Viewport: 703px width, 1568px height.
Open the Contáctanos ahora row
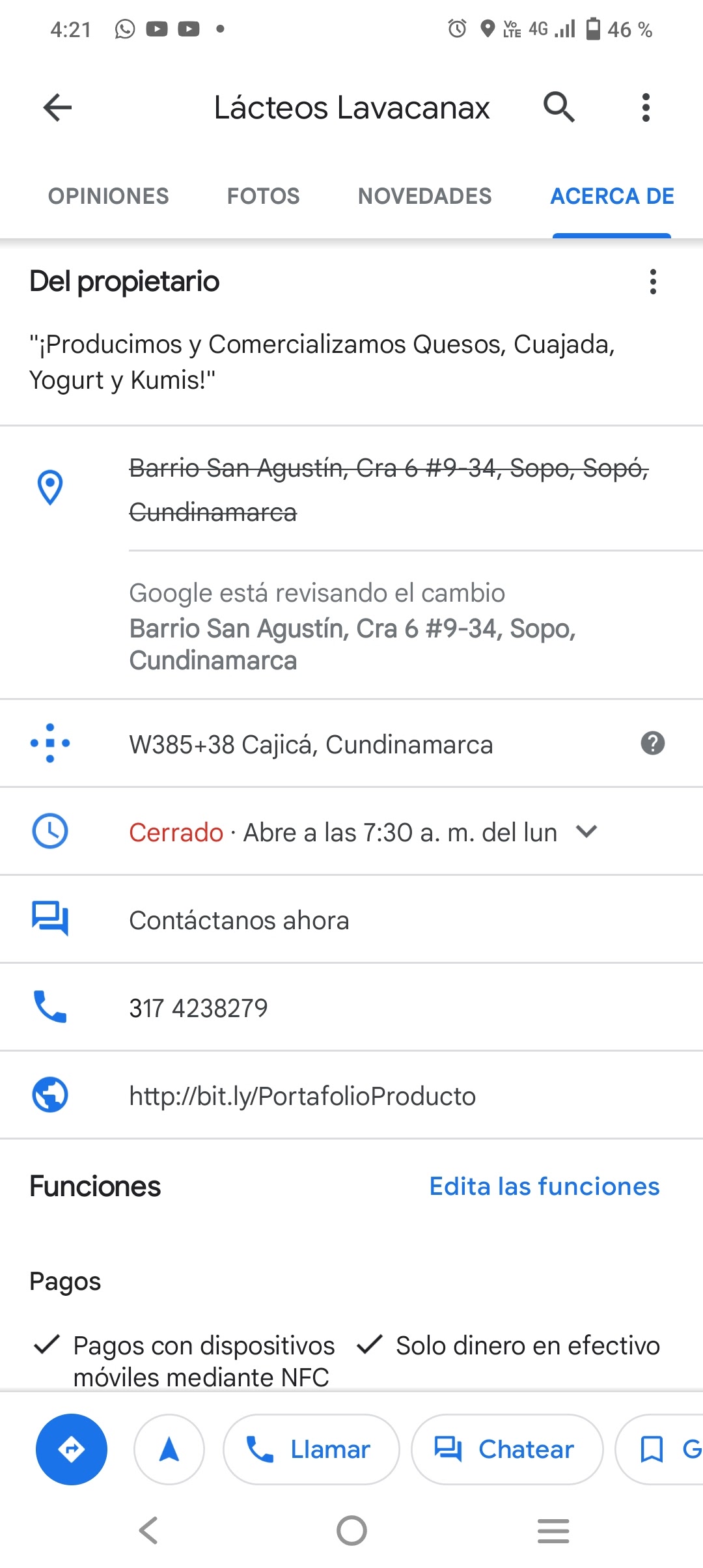[x=239, y=920]
